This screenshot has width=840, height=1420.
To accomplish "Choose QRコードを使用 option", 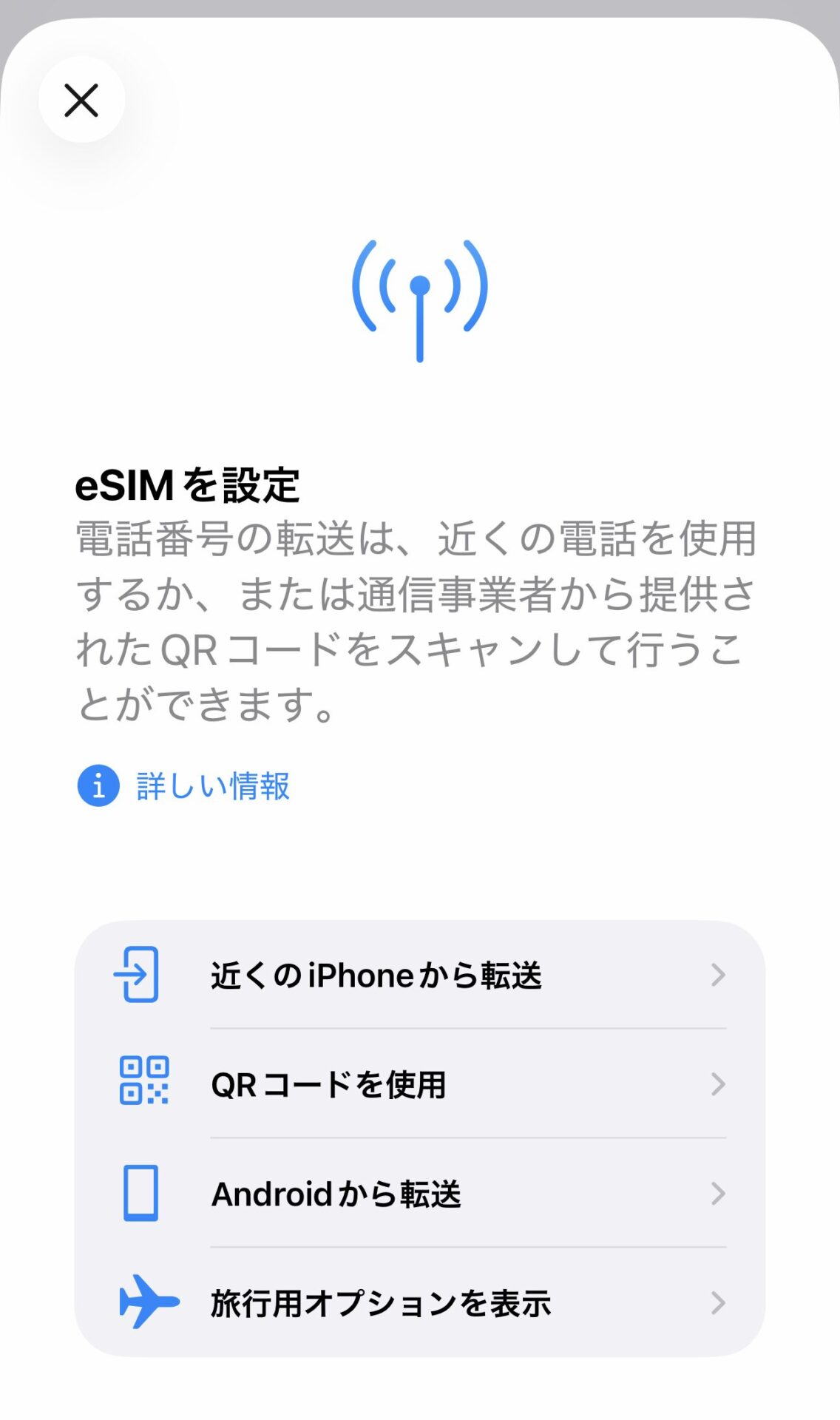I will click(x=419, y=1084).
